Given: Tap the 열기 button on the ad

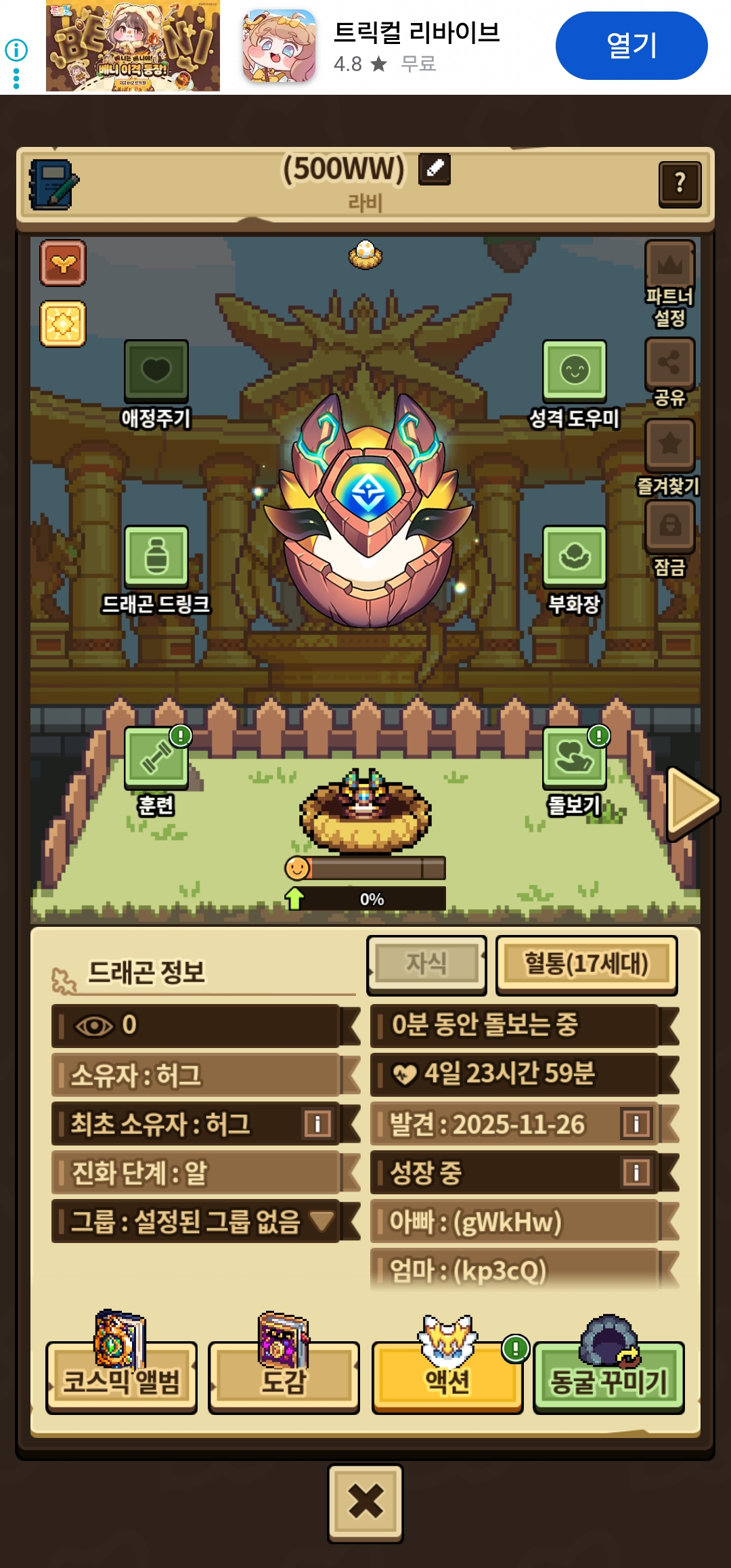Looking at the screenshot, I should tap(632, 45).
